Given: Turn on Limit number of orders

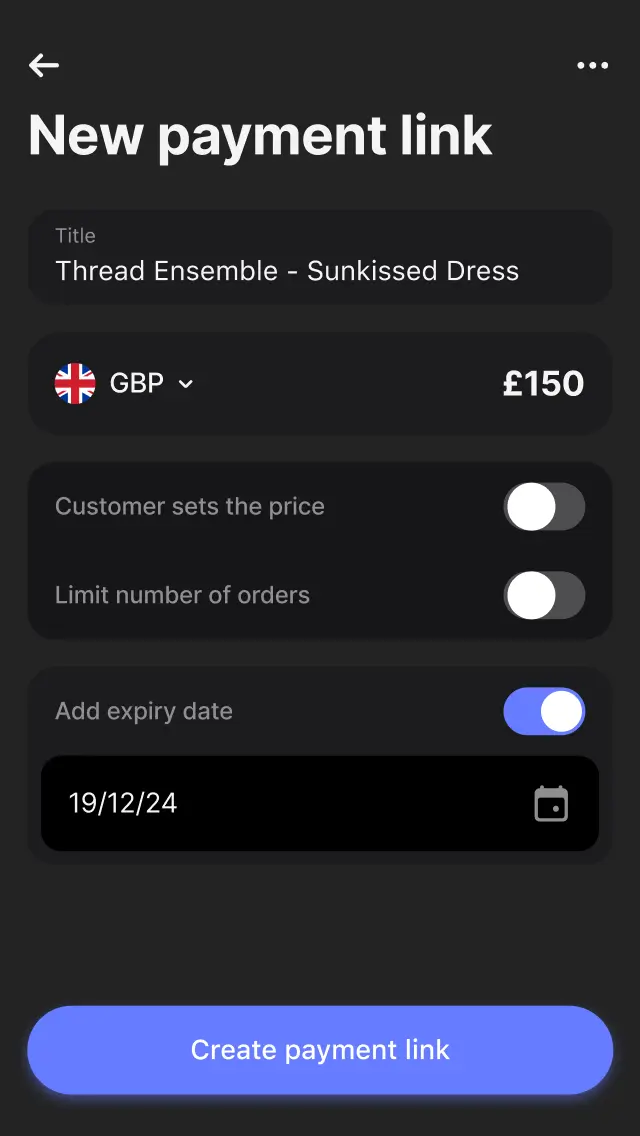Looking at the screenshot, I should pos(544,595).
